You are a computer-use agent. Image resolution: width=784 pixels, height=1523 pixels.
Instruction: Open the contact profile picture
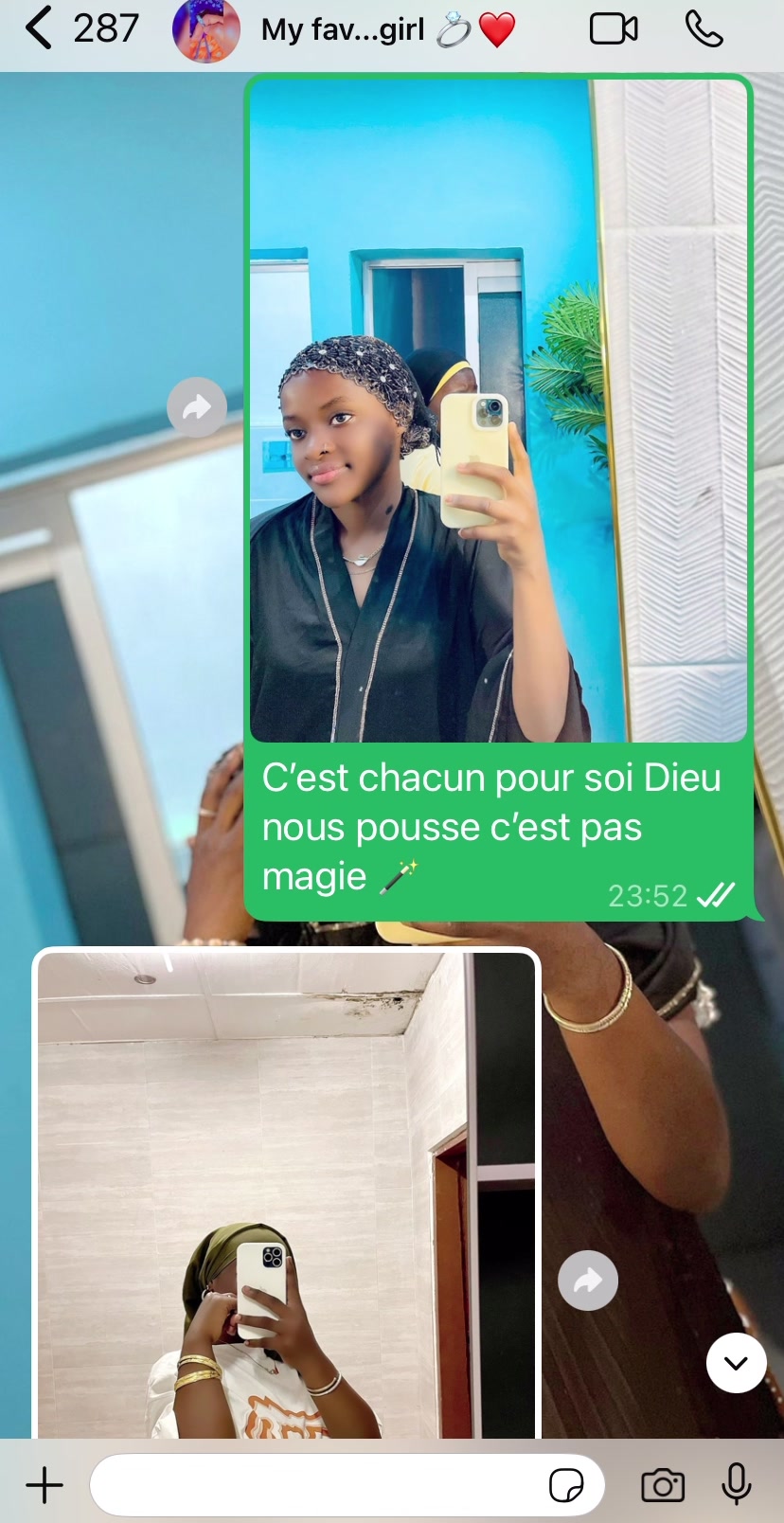[205, 30]
